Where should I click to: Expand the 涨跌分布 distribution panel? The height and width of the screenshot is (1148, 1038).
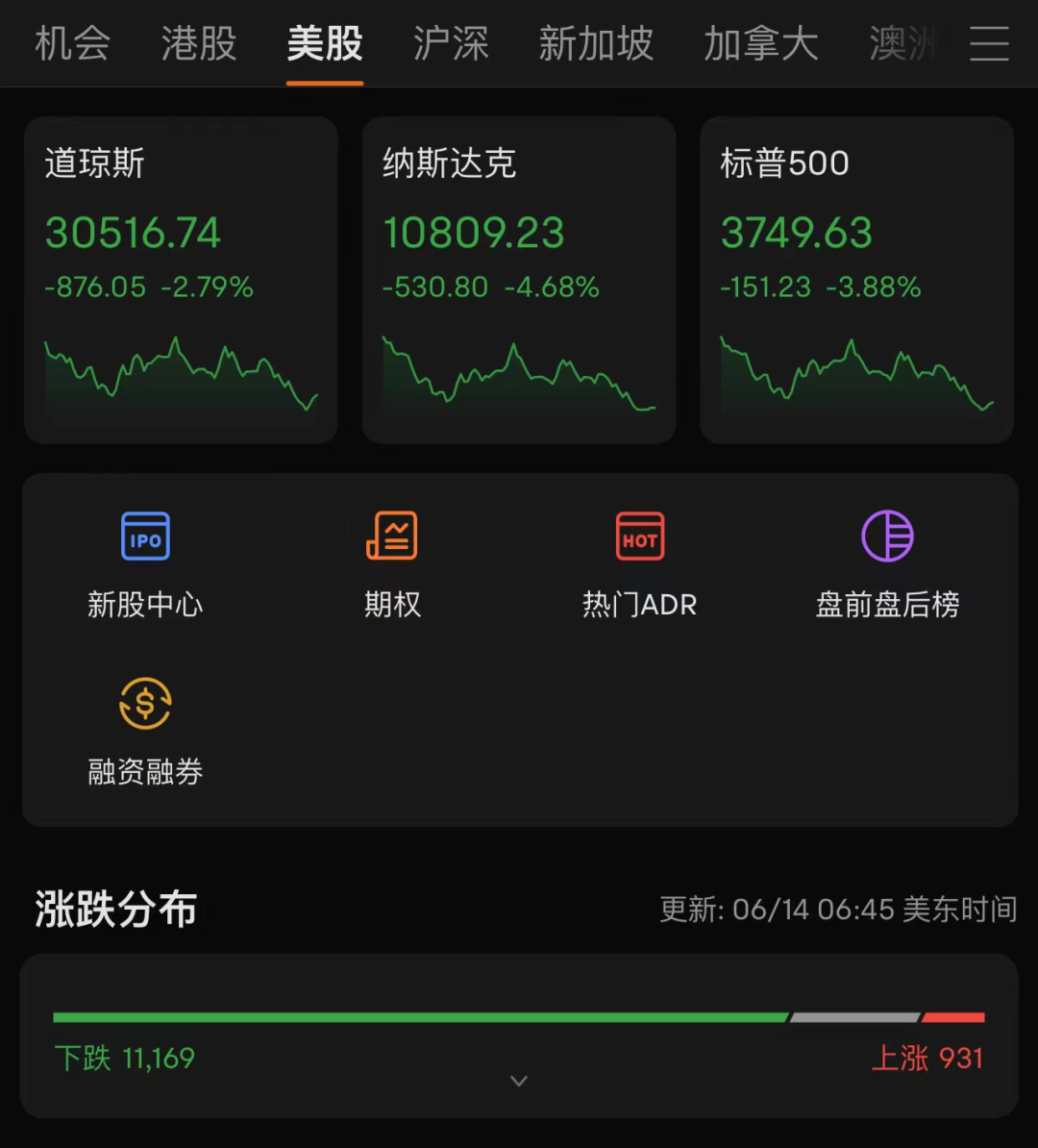click(x=519, y=1082)
